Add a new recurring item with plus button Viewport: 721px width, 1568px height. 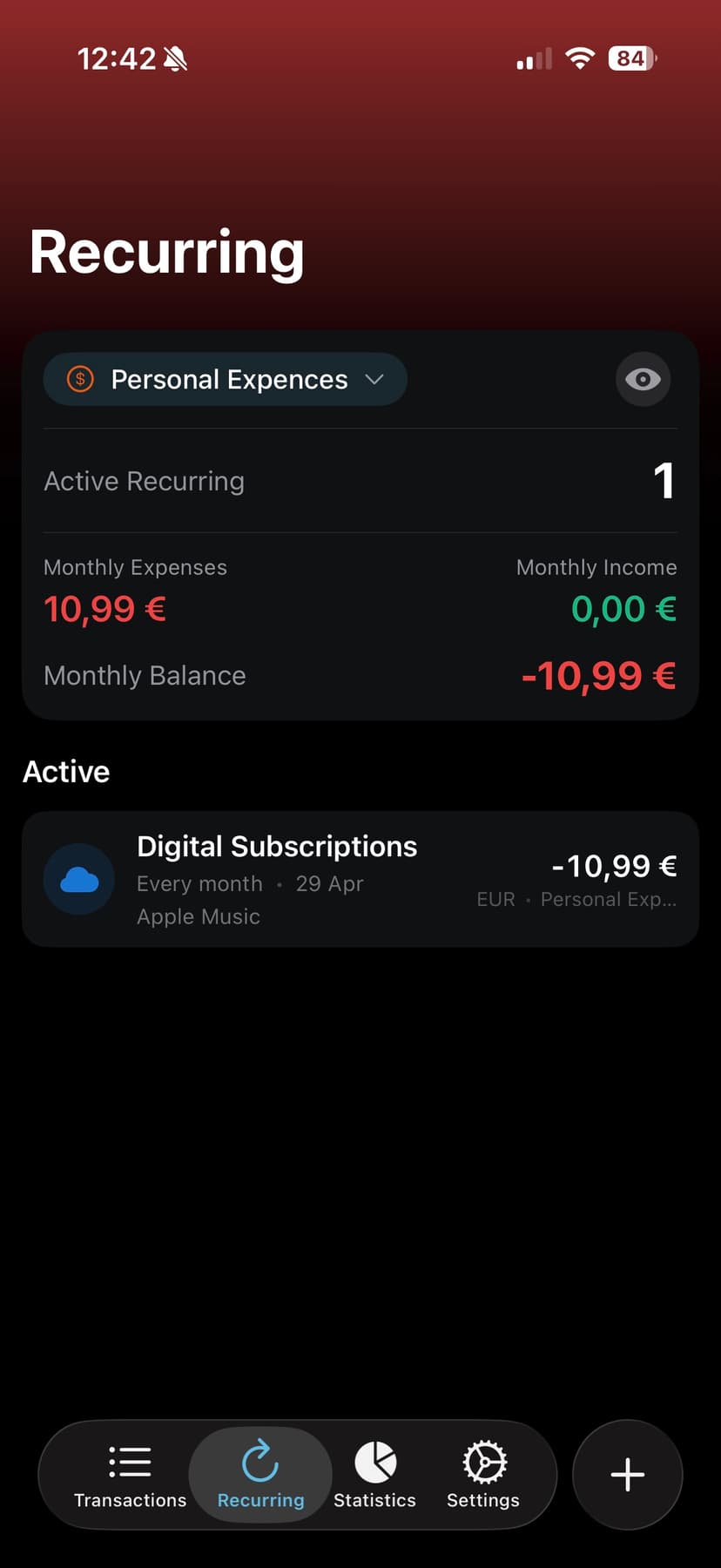tap(627, 1475)
